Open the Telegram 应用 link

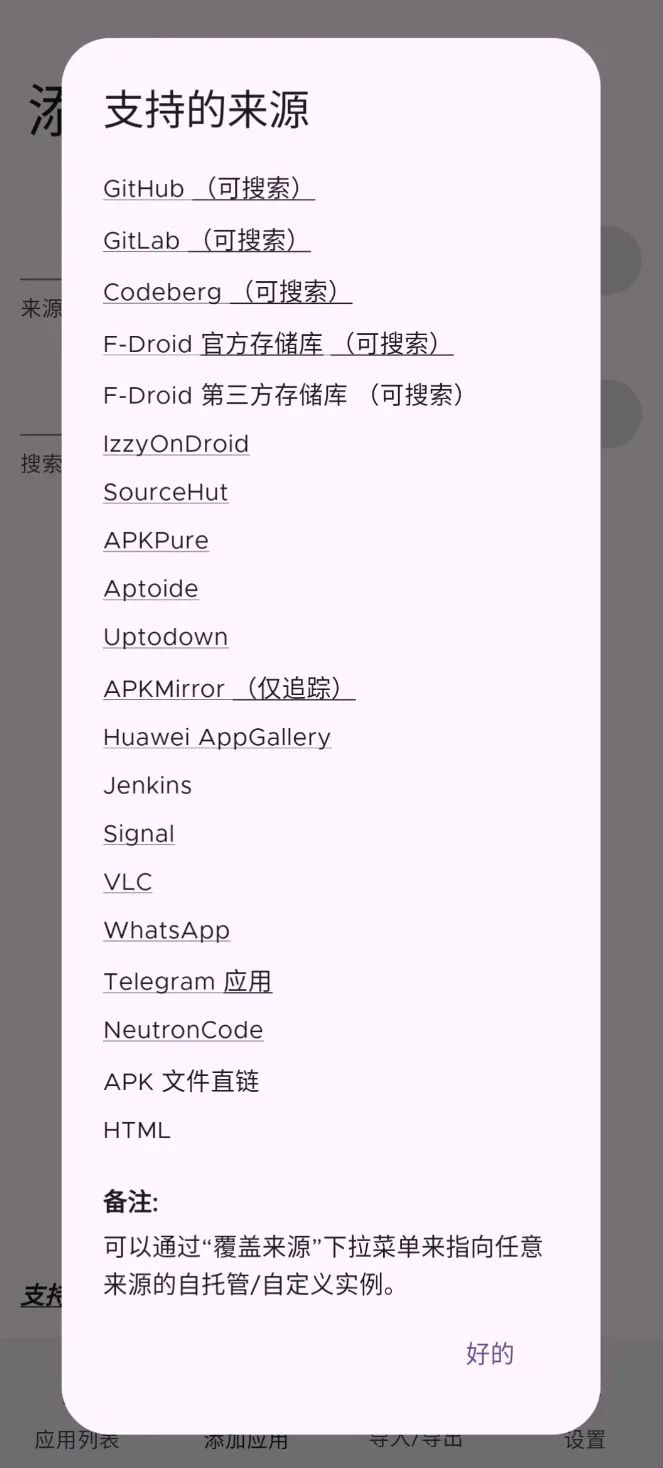[188, 982]
